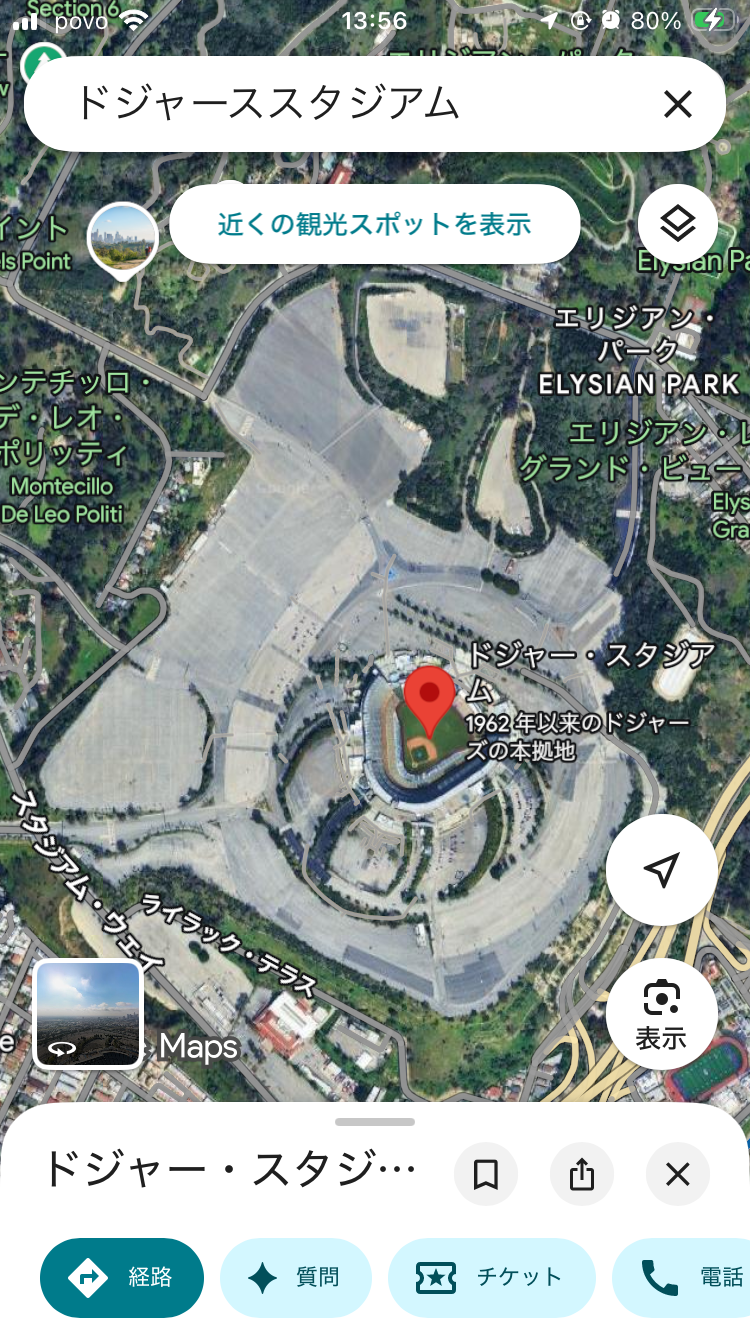The width and height of the screenshot is (750, 1334).
Task: Get directions with the 経路 button
Action: (122, 1277)
